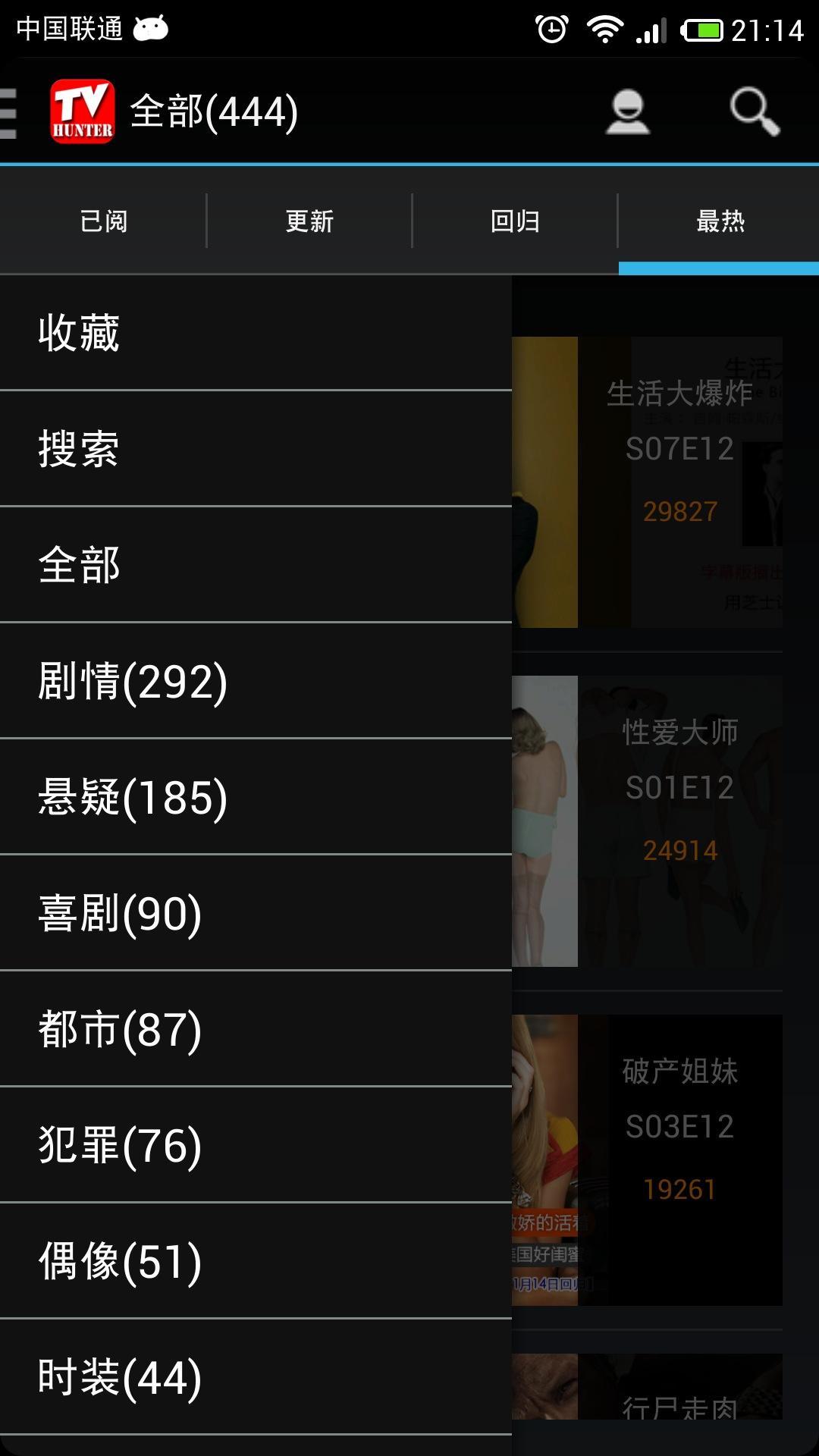Screen dimensions: 819x1456
Task: Filter by 剧情(292)
Action: pyautogui.click(x=255, y=681)
